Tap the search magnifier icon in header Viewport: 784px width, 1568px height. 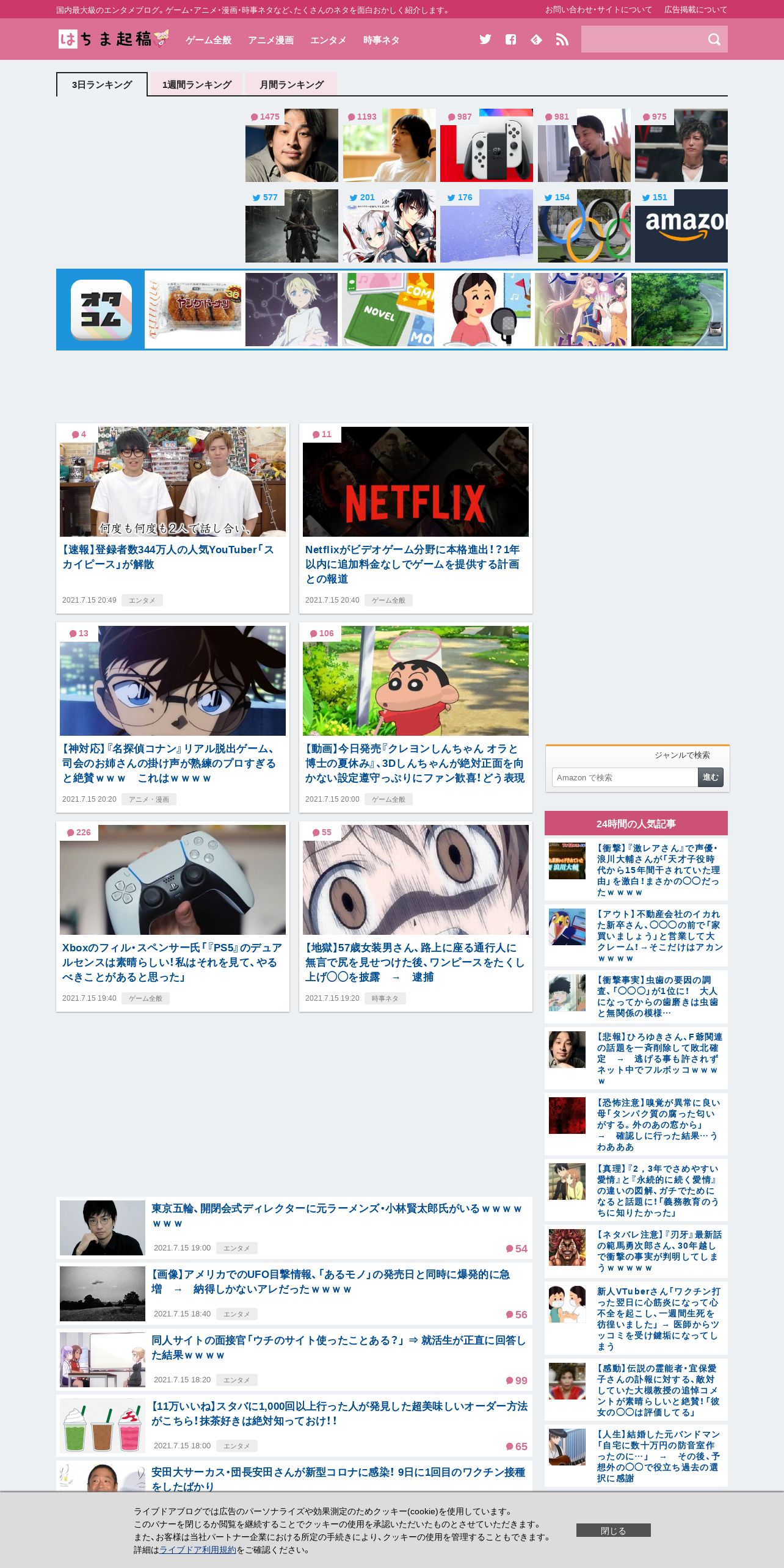[x=714, y=40]
